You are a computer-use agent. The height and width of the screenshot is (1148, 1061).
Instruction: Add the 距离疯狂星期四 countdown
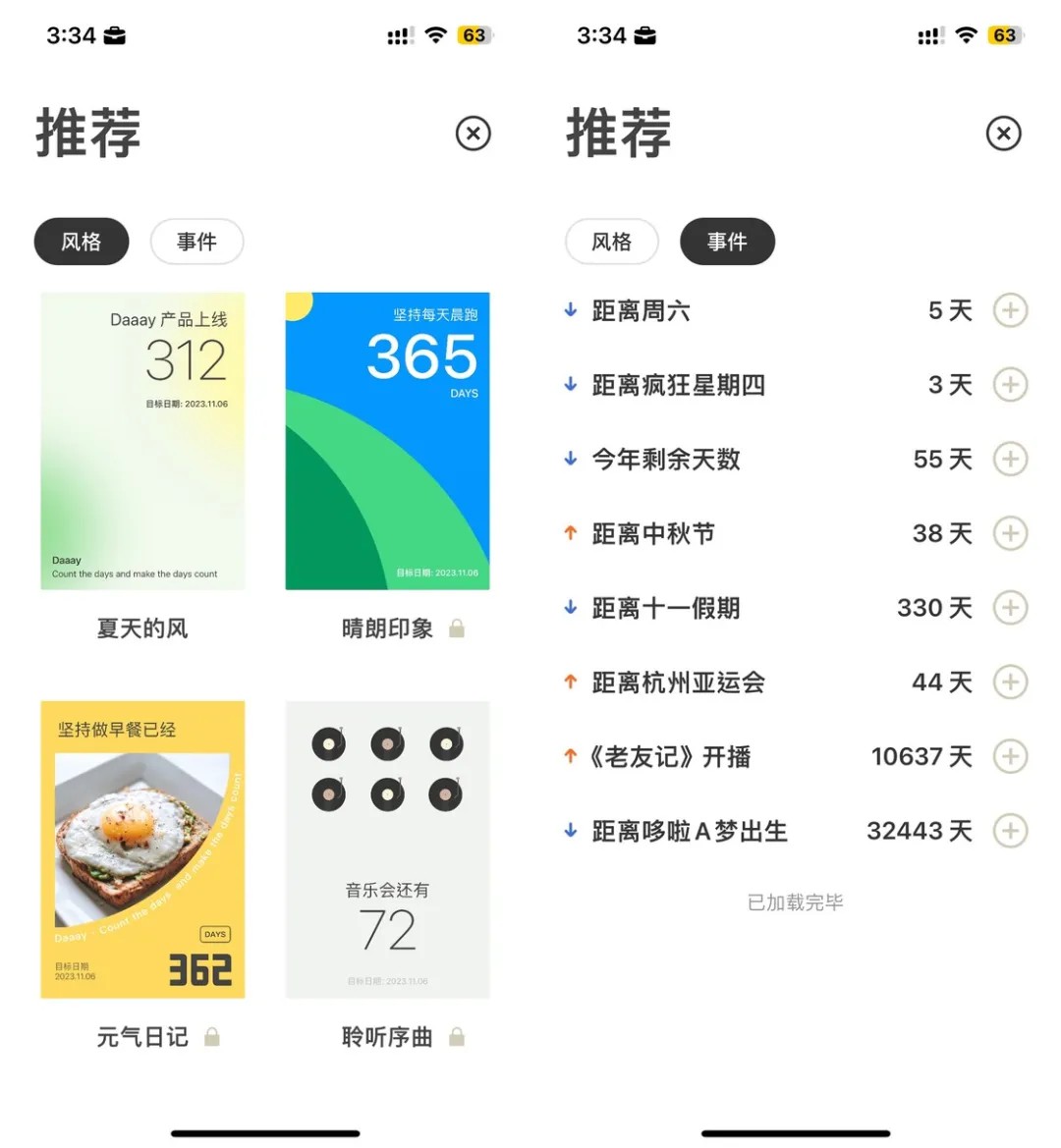1010,385
